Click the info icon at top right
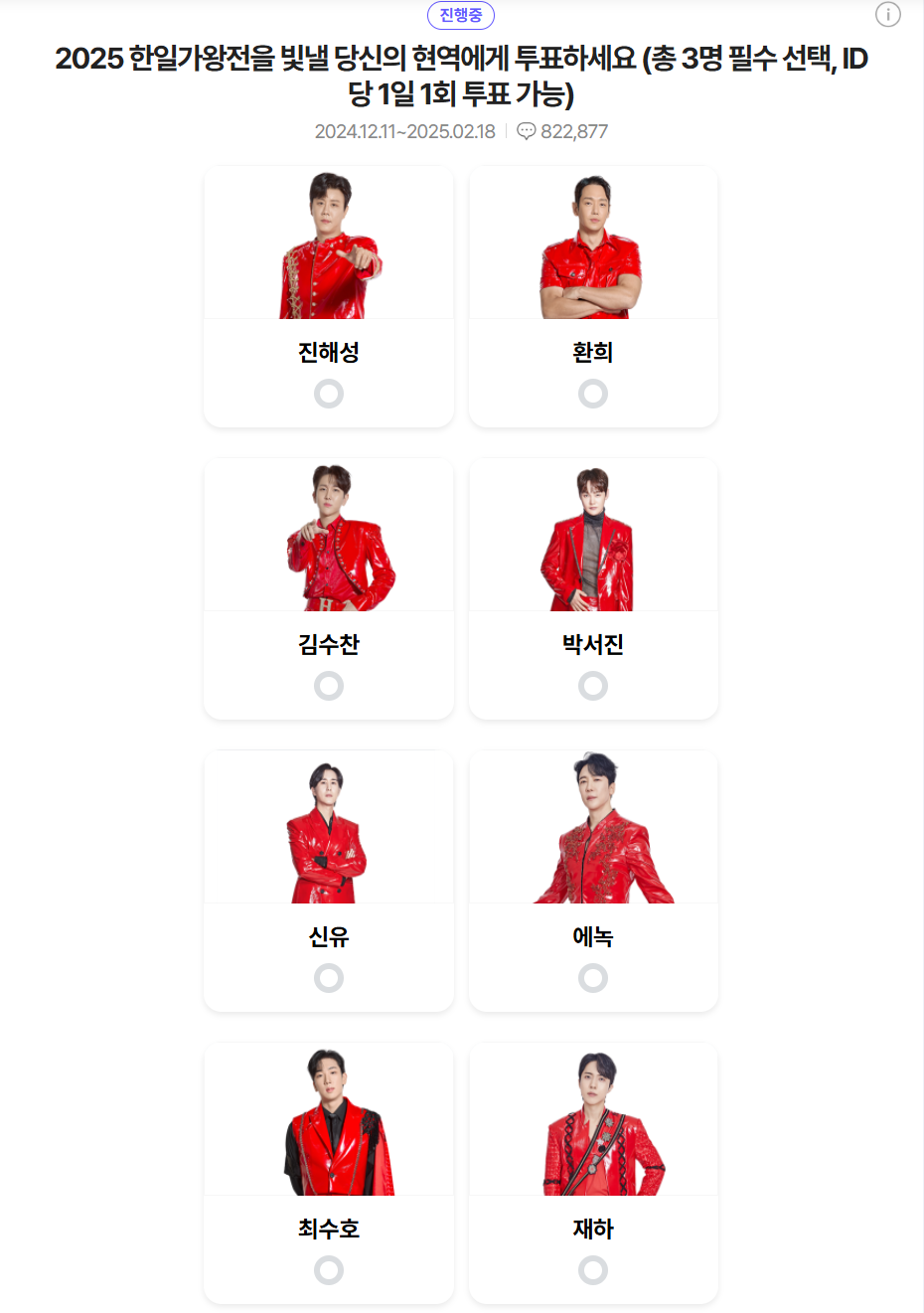This screenshot has width=924, height=1313. click(x=887, y=14)
